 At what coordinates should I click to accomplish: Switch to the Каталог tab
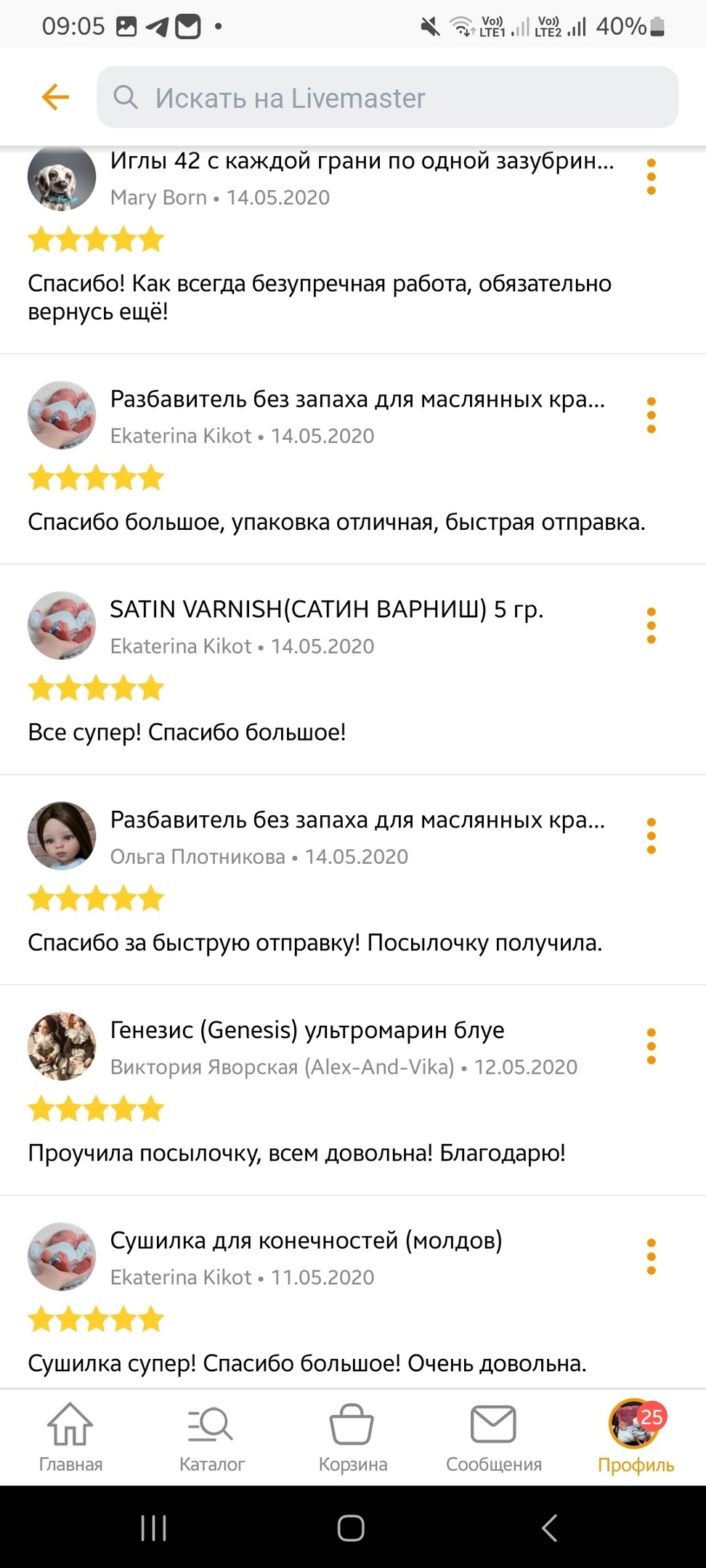[x=211, y=1437]
